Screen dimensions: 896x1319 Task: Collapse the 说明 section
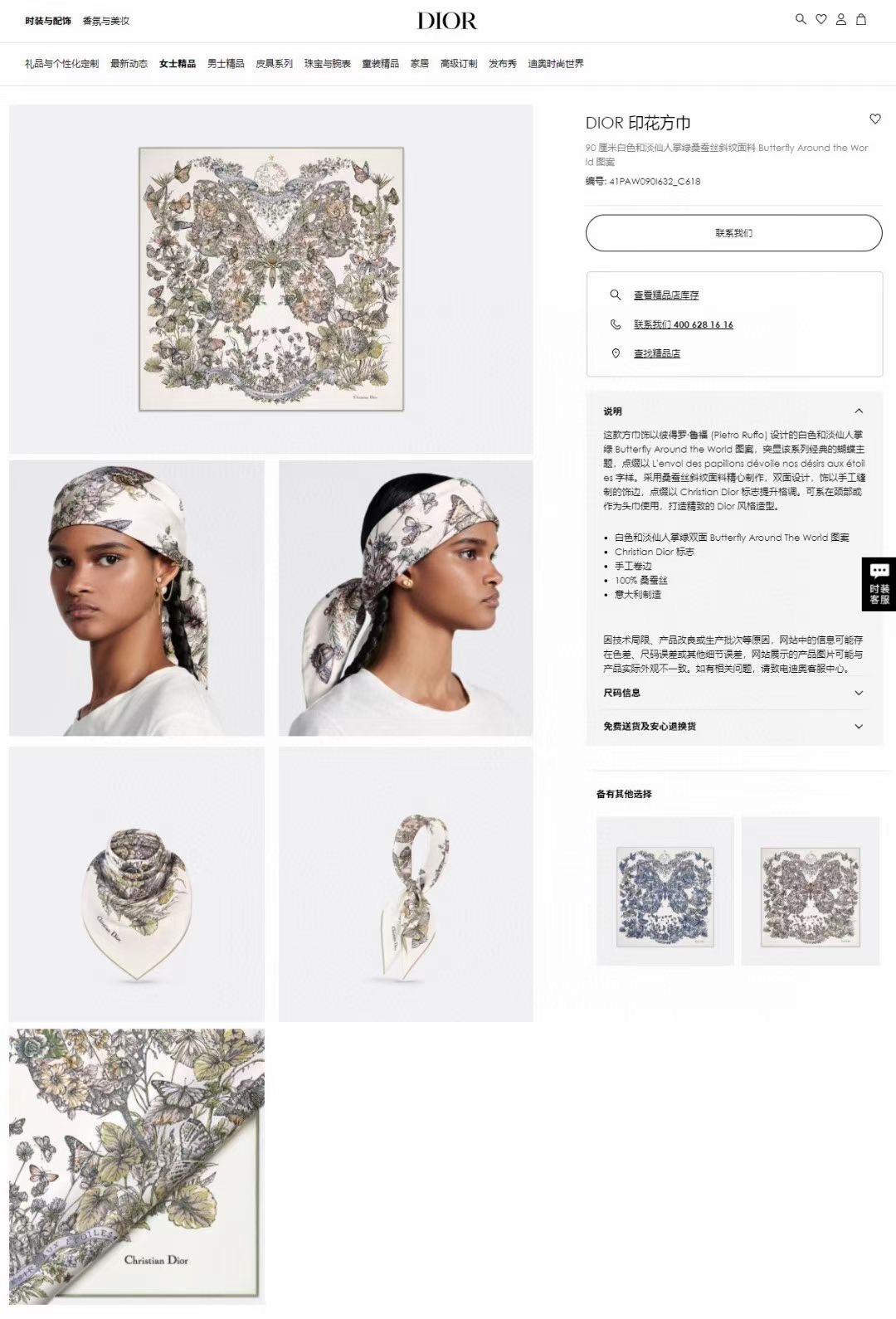click(x=859, y=411)
